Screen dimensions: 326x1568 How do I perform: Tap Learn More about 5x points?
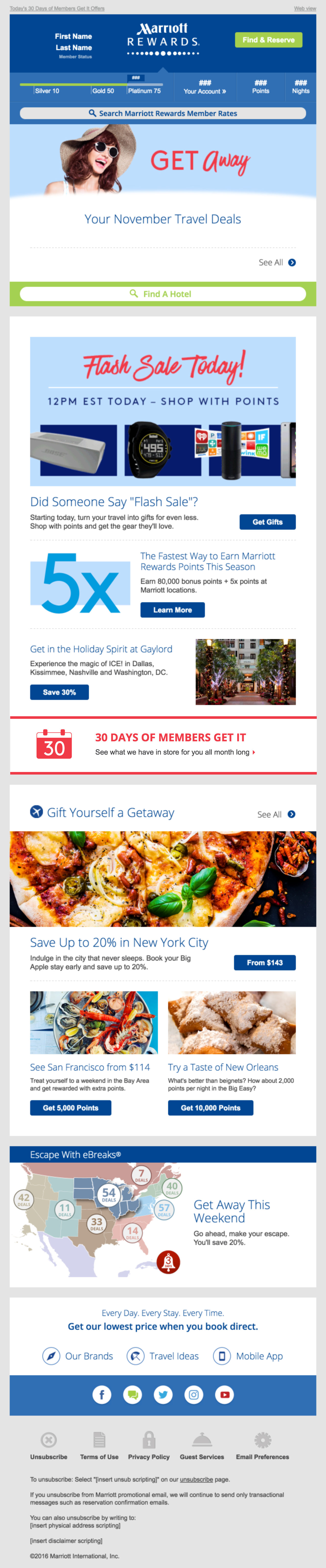coord(172,610)
